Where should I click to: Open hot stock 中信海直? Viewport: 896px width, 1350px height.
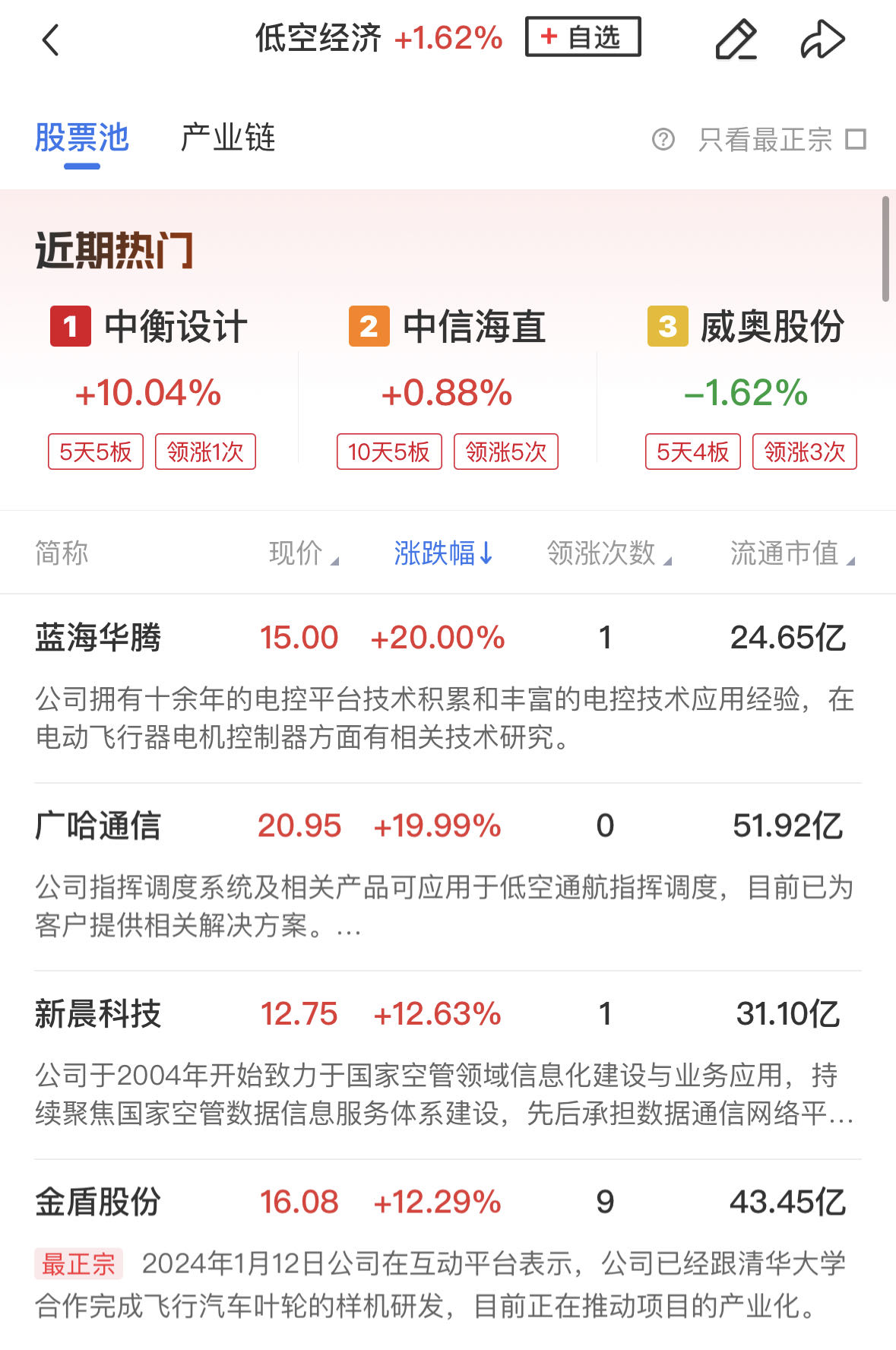(448, 327)
